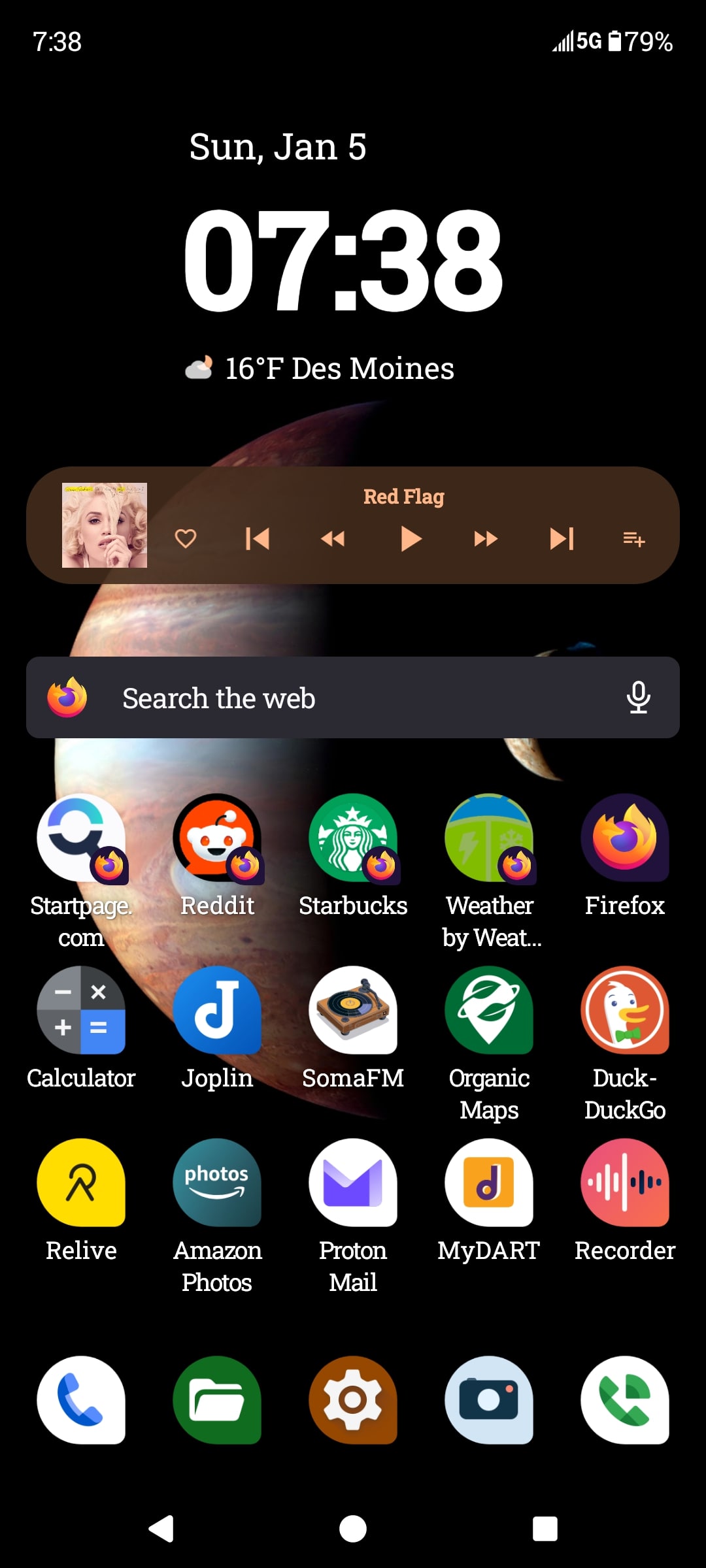Fast forward the current song
The image size is (706, 1568).
pos(486,539)
